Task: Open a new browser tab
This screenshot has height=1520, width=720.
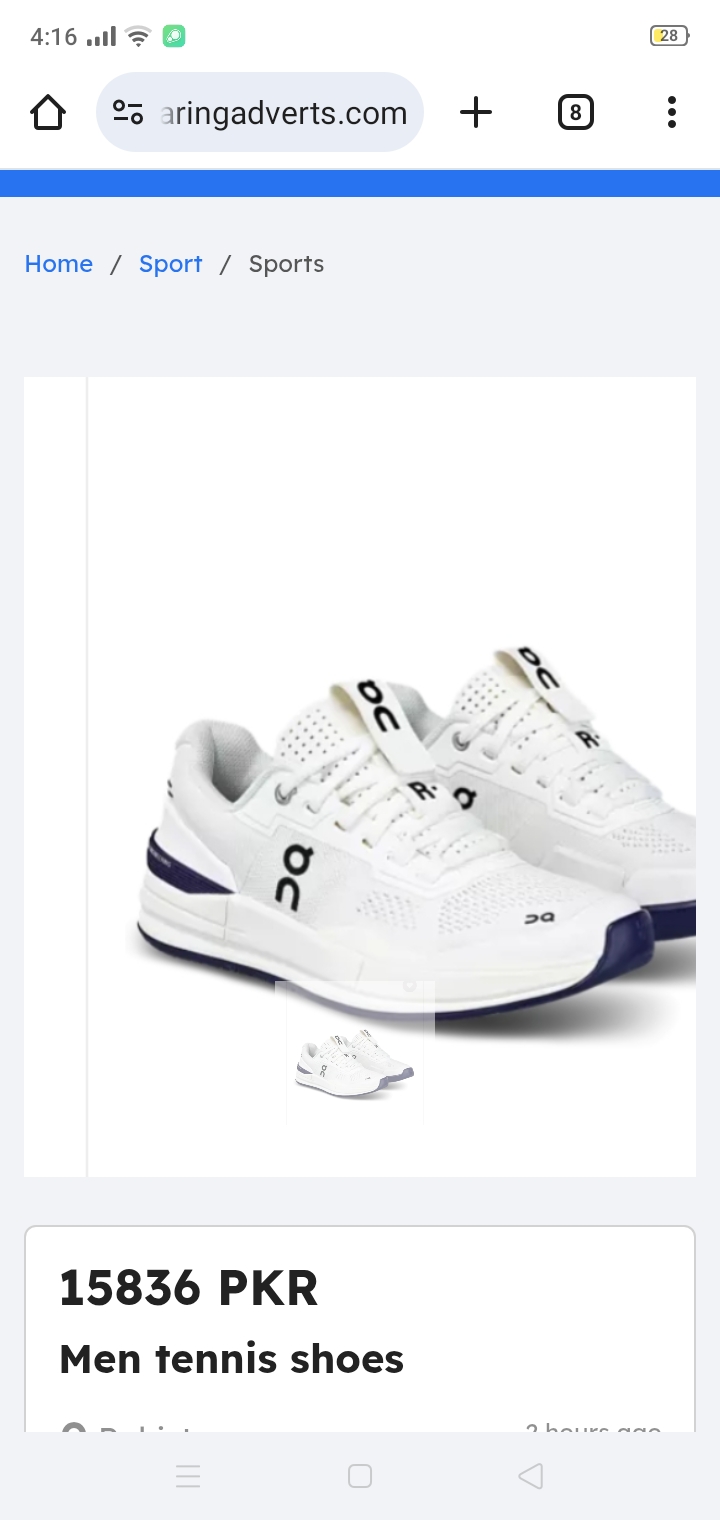Action: [x=476, y=113]
